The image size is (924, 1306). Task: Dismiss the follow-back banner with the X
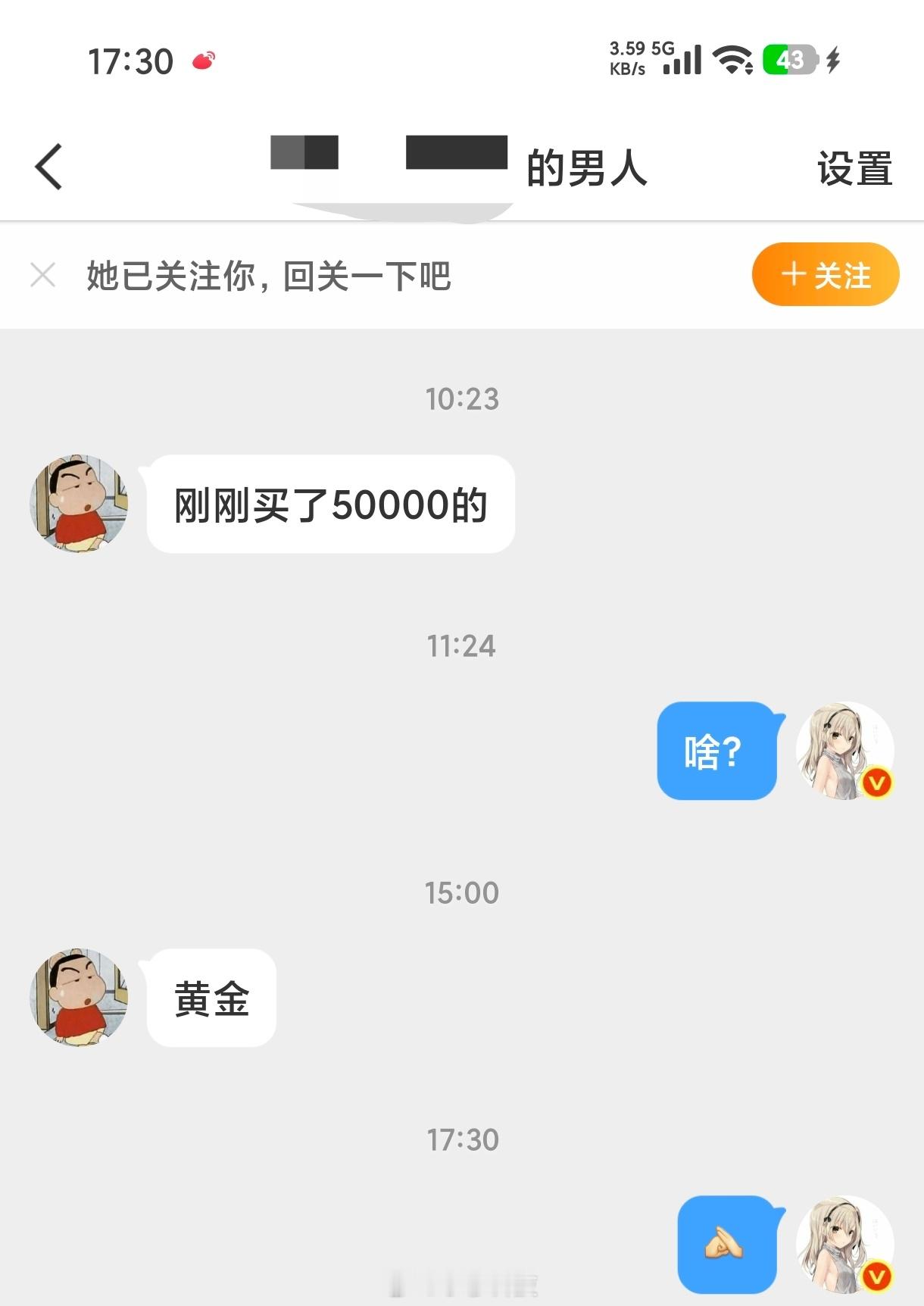coord(43,274)
